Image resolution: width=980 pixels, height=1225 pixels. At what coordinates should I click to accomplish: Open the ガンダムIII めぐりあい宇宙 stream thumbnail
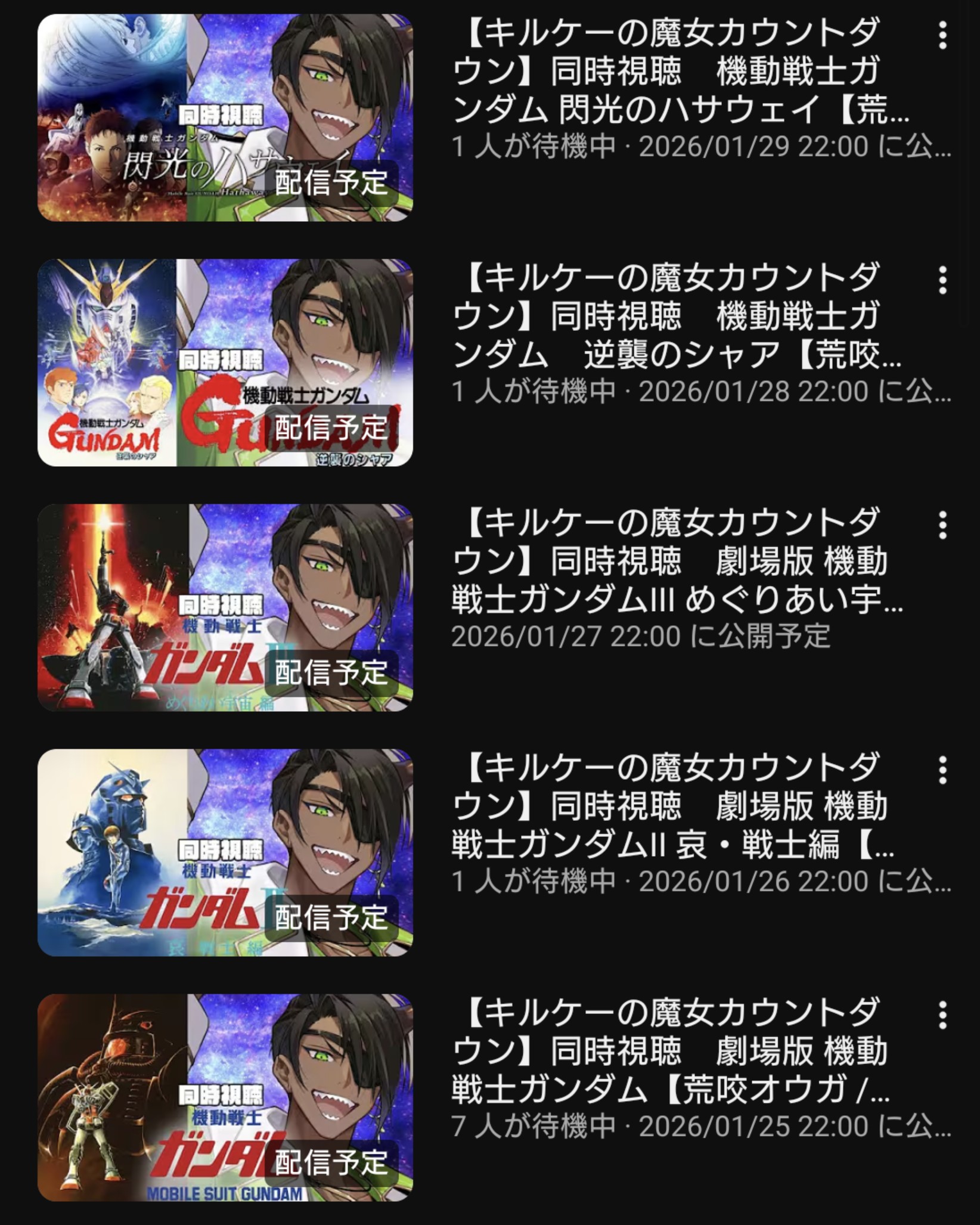(x=225, y=607)
